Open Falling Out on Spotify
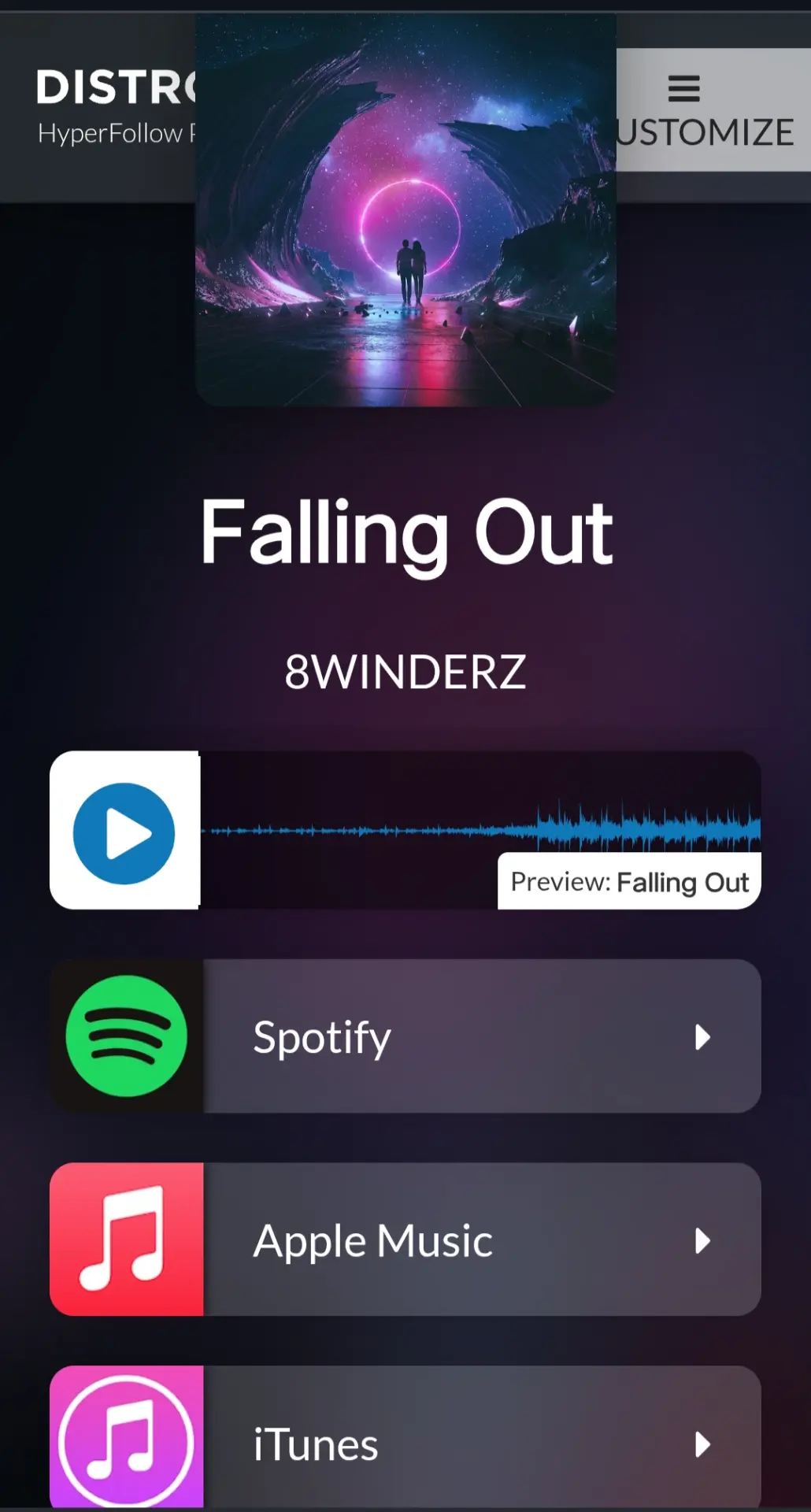 [x=405, y=1036]
